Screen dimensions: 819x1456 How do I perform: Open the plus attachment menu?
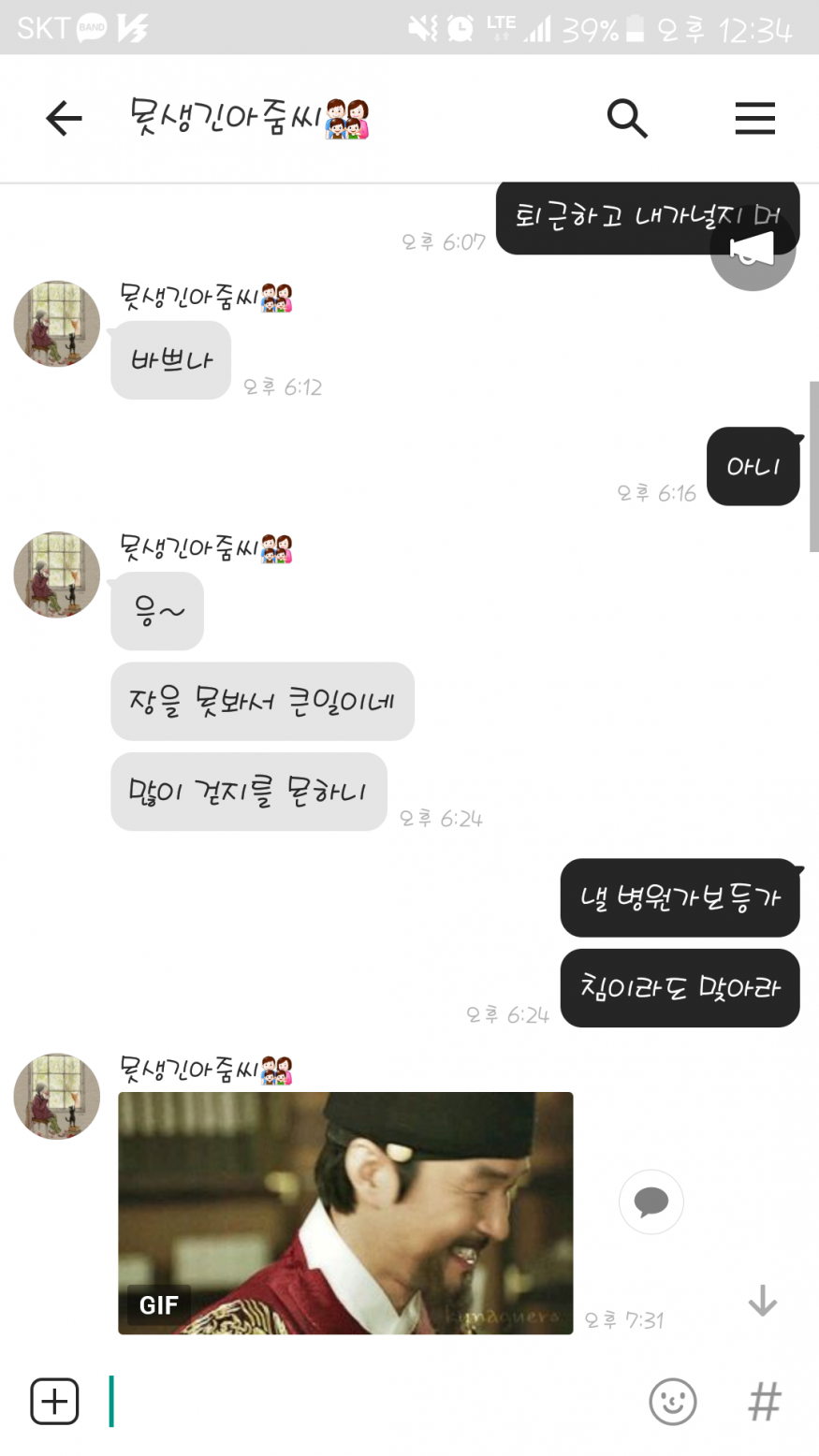54,1402
